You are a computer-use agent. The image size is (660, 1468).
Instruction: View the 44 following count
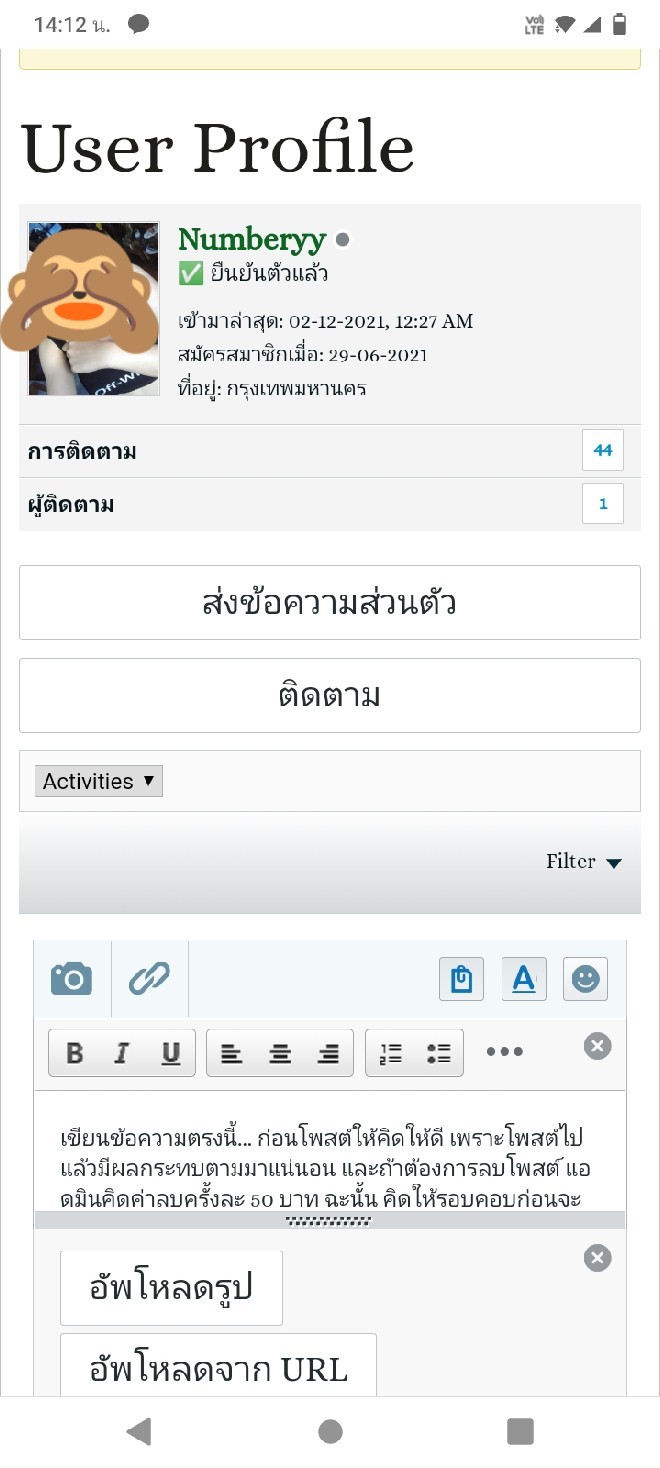point(603,451)
